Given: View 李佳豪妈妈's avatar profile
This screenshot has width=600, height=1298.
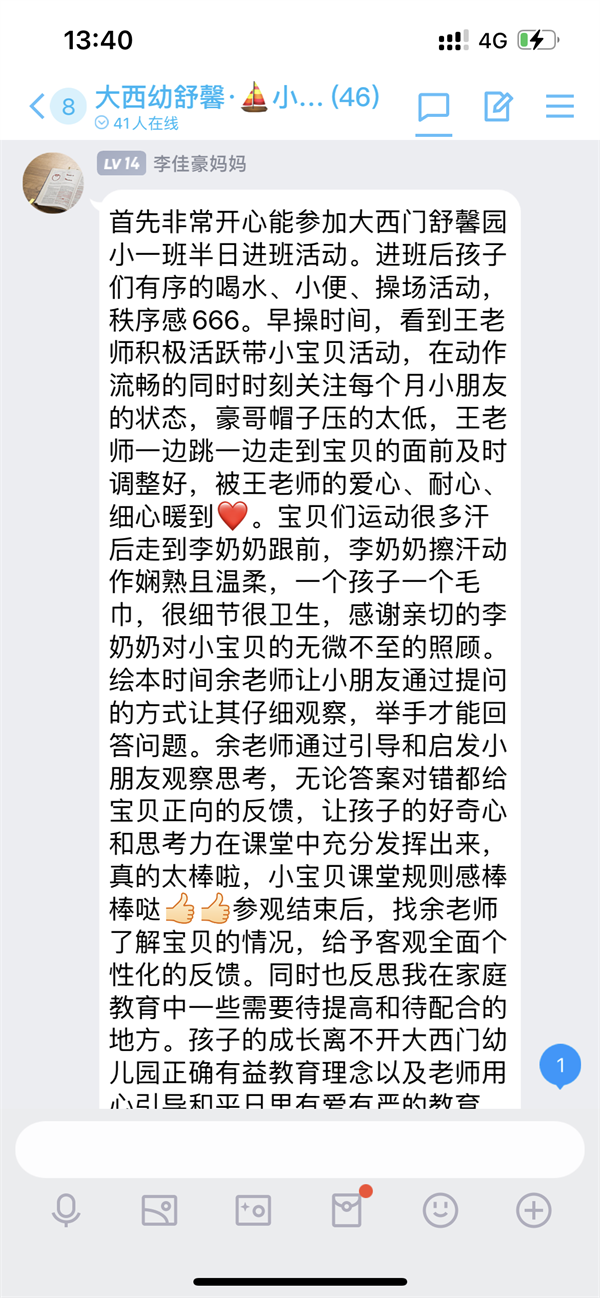Looking at the screenshot, I should [x=53, y=183].
